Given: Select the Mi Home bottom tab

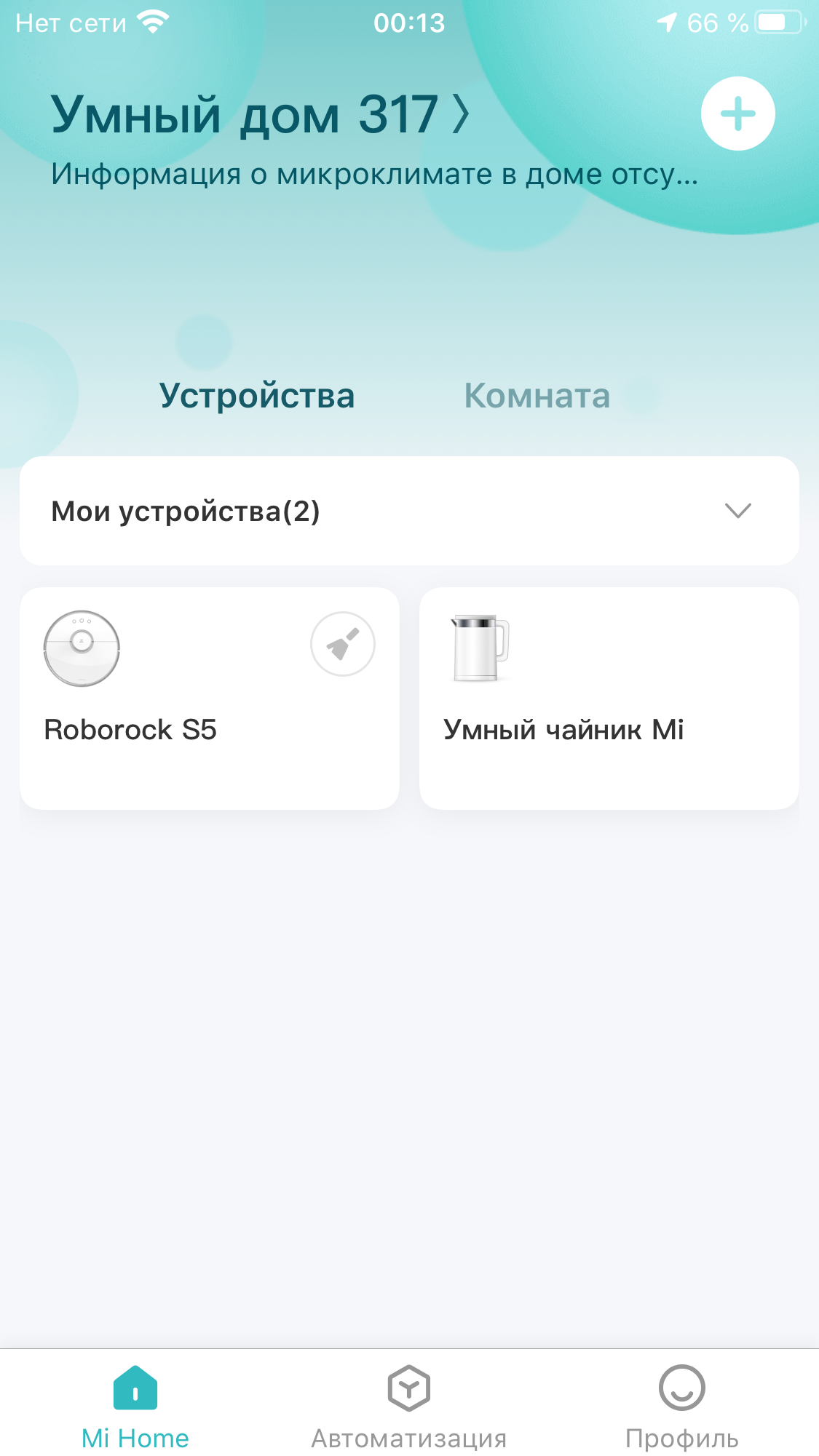Looking at the screenshot, I should (135, 1405).
